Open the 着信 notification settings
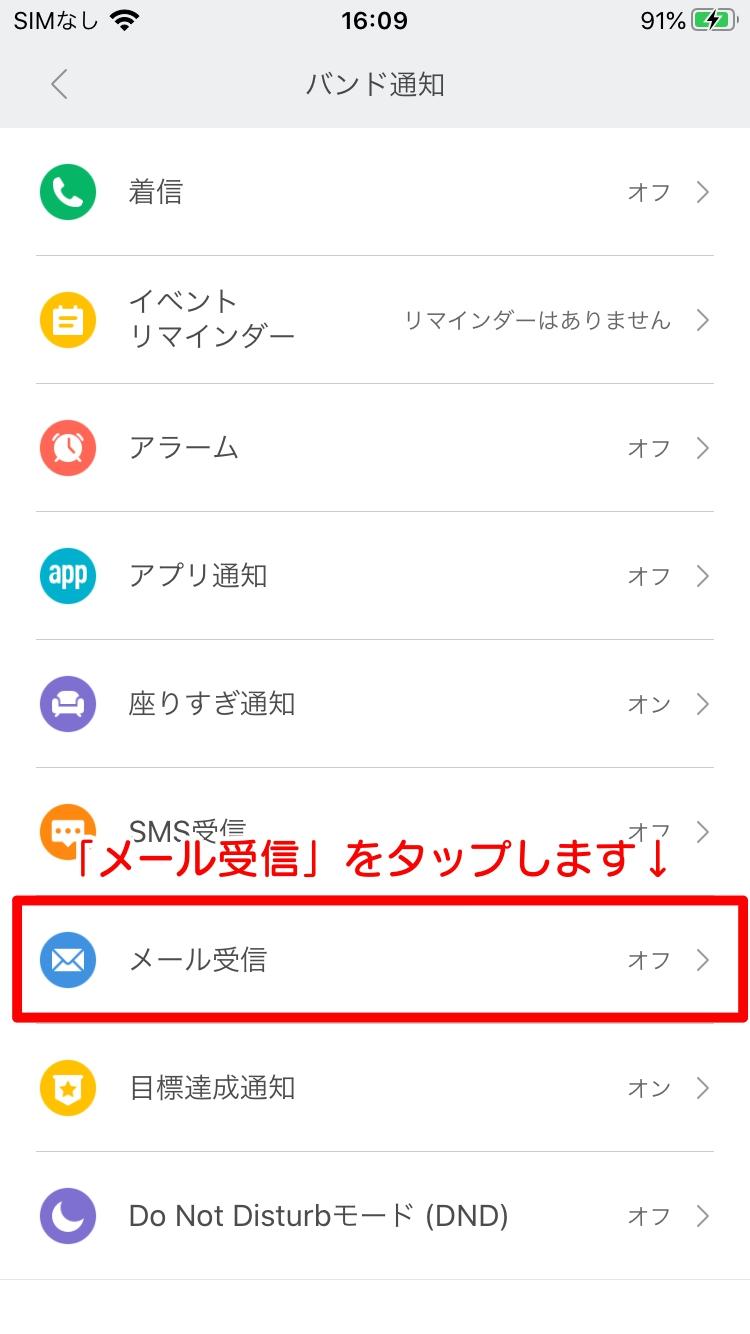 pos(375,192)
